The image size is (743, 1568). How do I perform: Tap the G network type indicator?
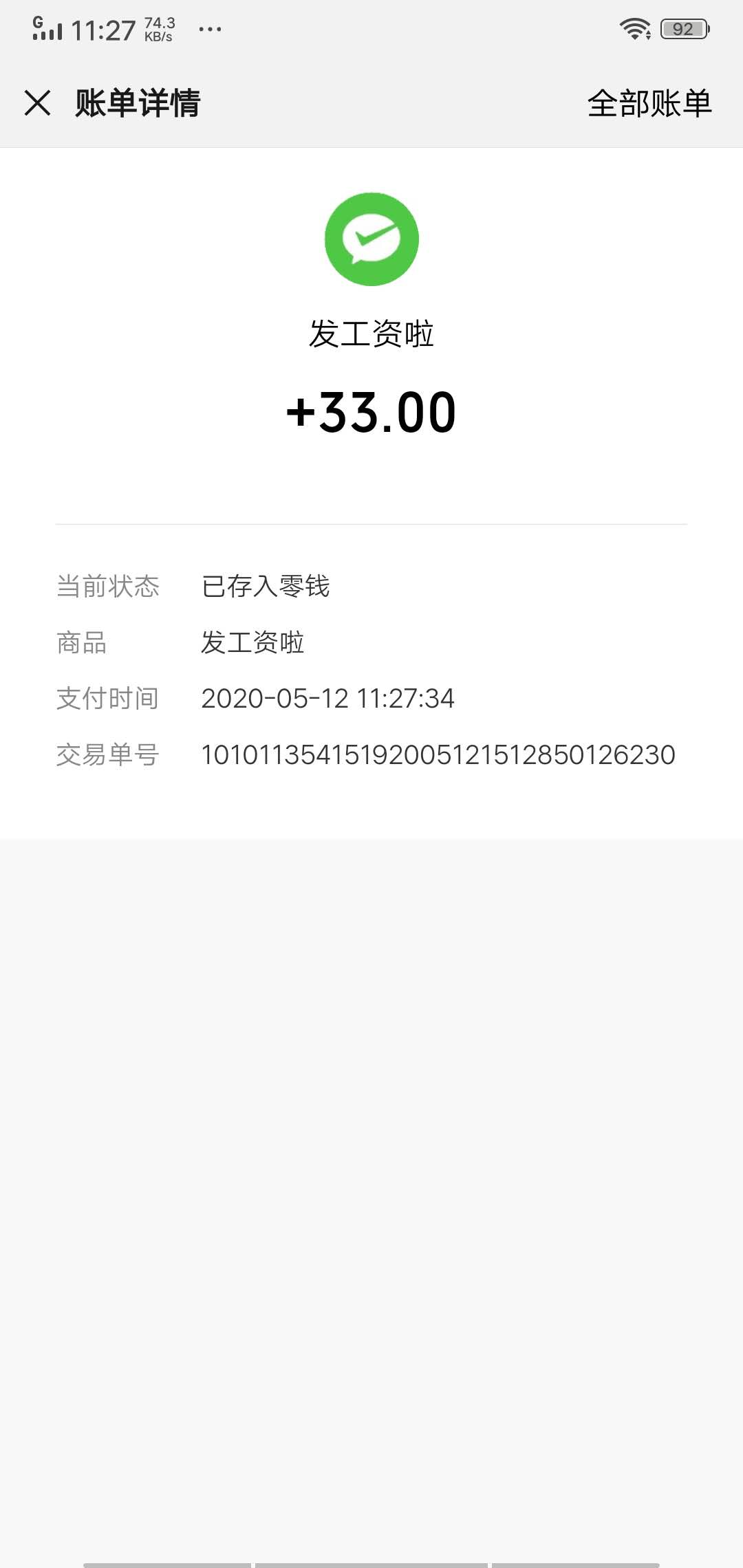36,21
